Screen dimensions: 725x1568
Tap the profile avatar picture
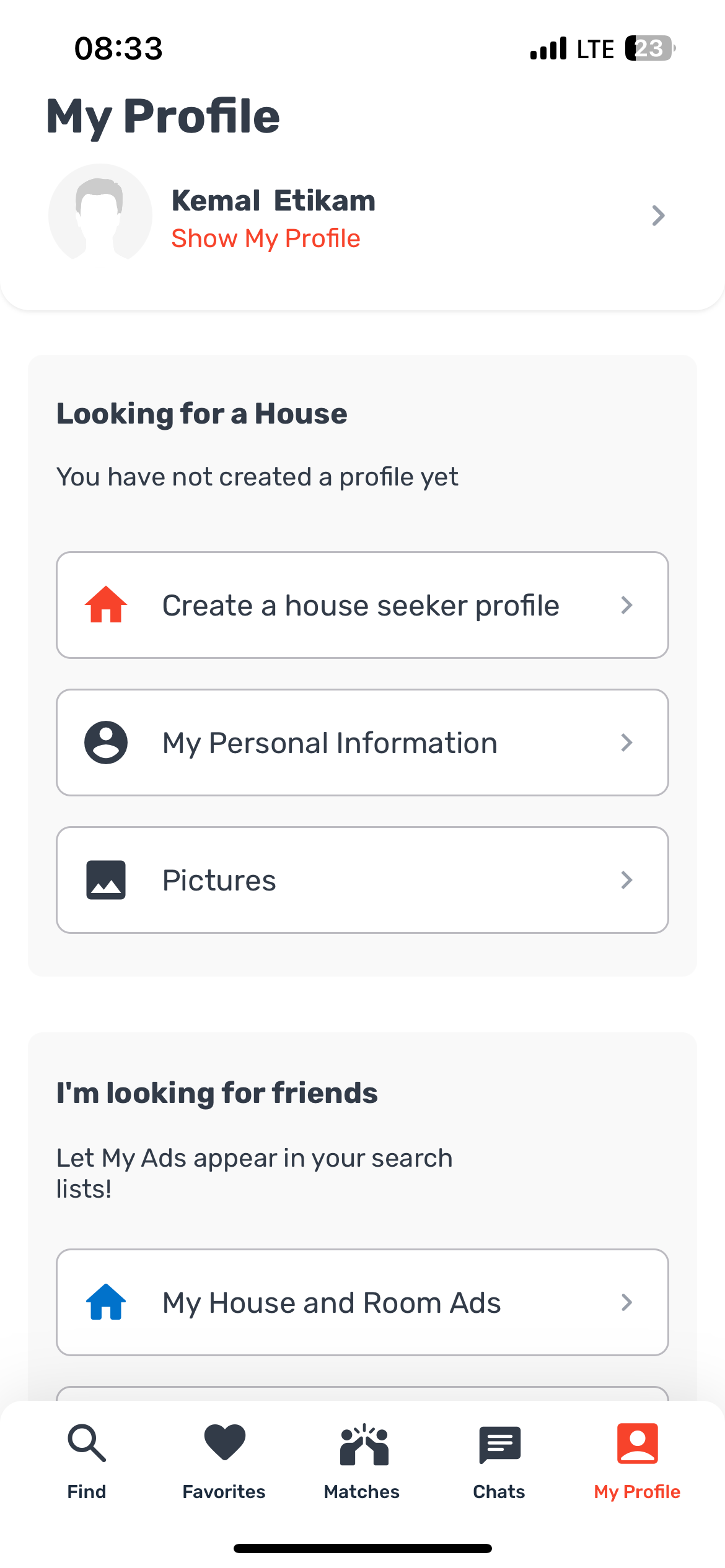click(100, 215)
